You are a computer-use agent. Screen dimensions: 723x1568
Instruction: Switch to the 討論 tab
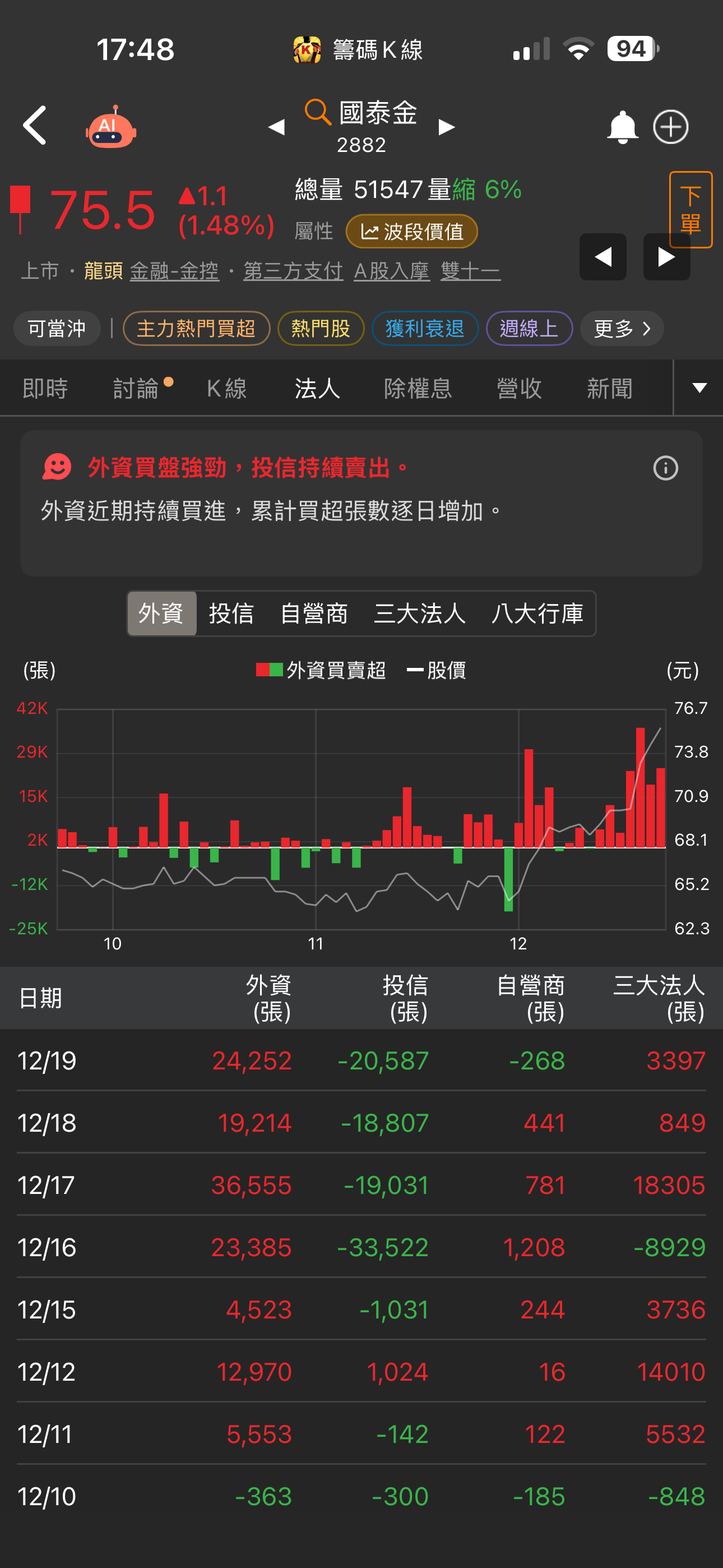click(136, 388)
